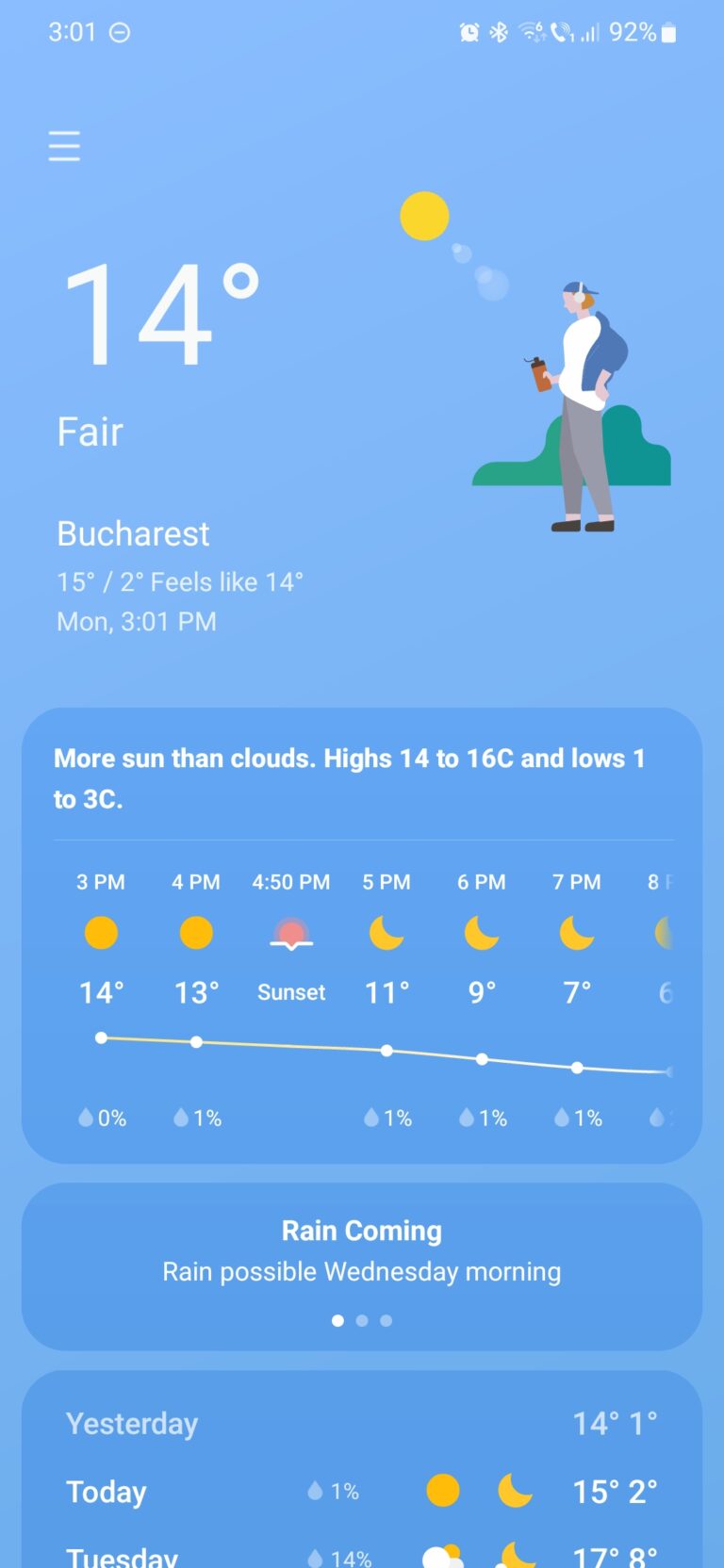Tap the precipitation droplet for 6 PM
This screenshot has width=724, height=1568.
click(469, 1118)
